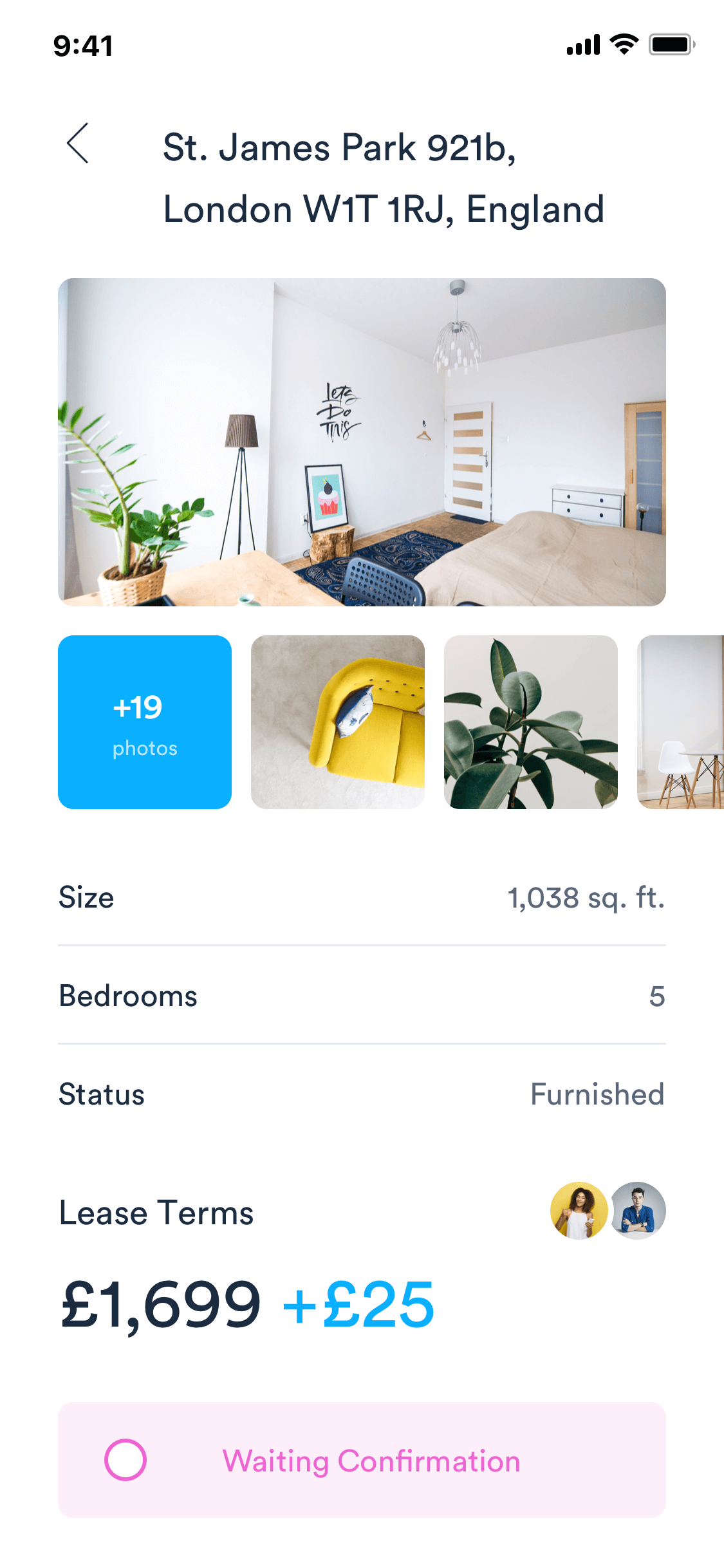
Task: Go back using the arrow icon
Action: pos(78,143)
